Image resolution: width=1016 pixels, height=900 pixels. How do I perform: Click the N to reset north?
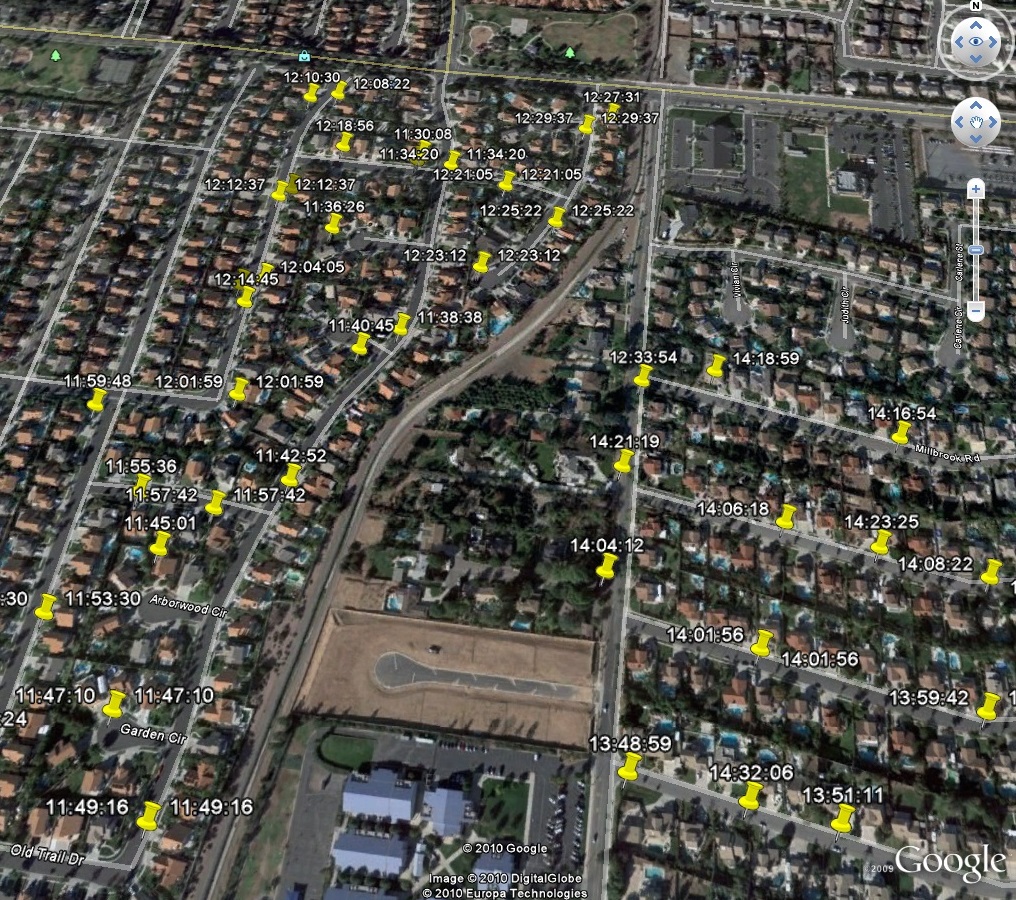(x=975, y=6)
